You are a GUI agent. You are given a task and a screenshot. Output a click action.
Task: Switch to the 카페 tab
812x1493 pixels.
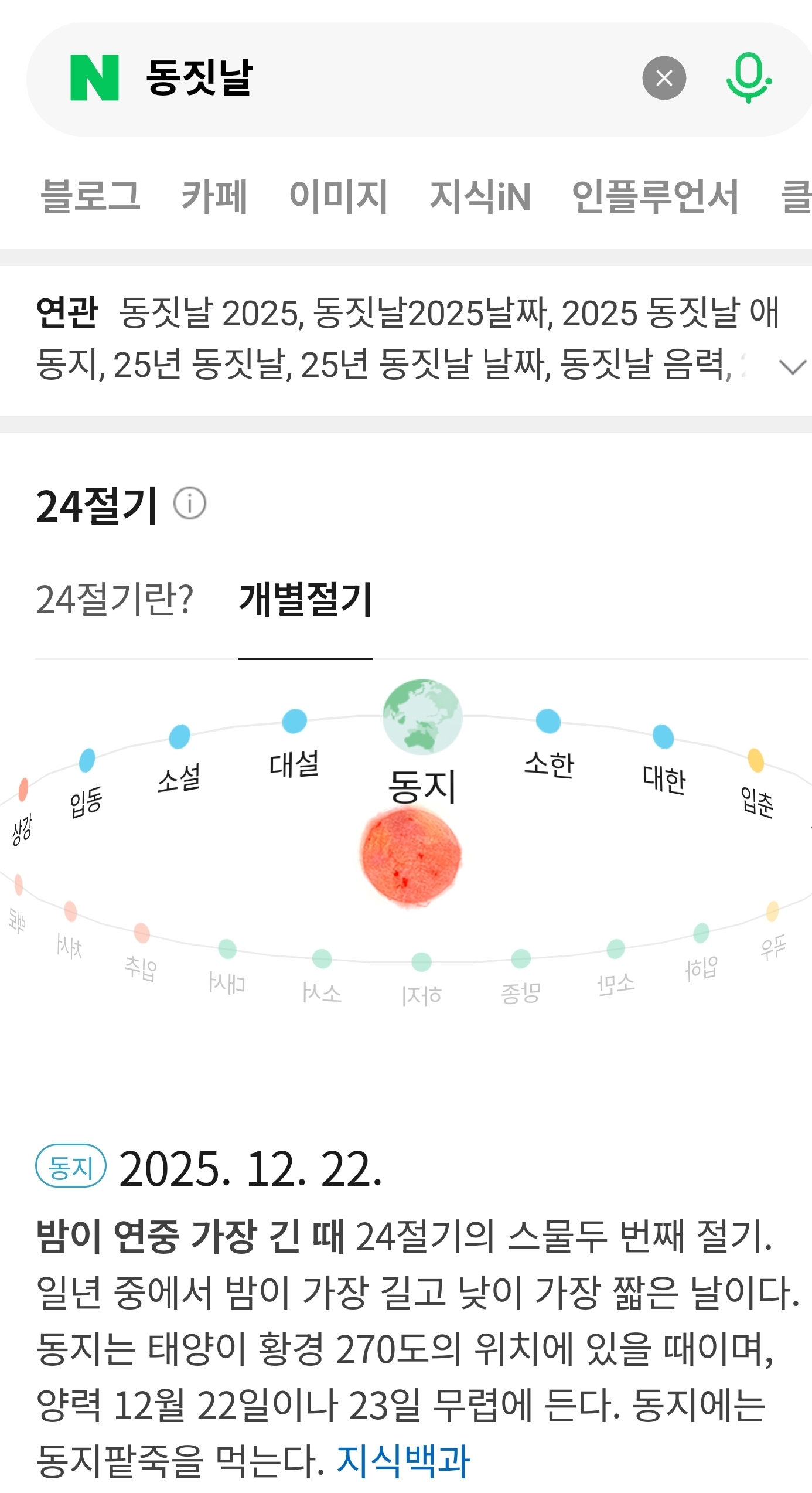(x=214, y=196)
